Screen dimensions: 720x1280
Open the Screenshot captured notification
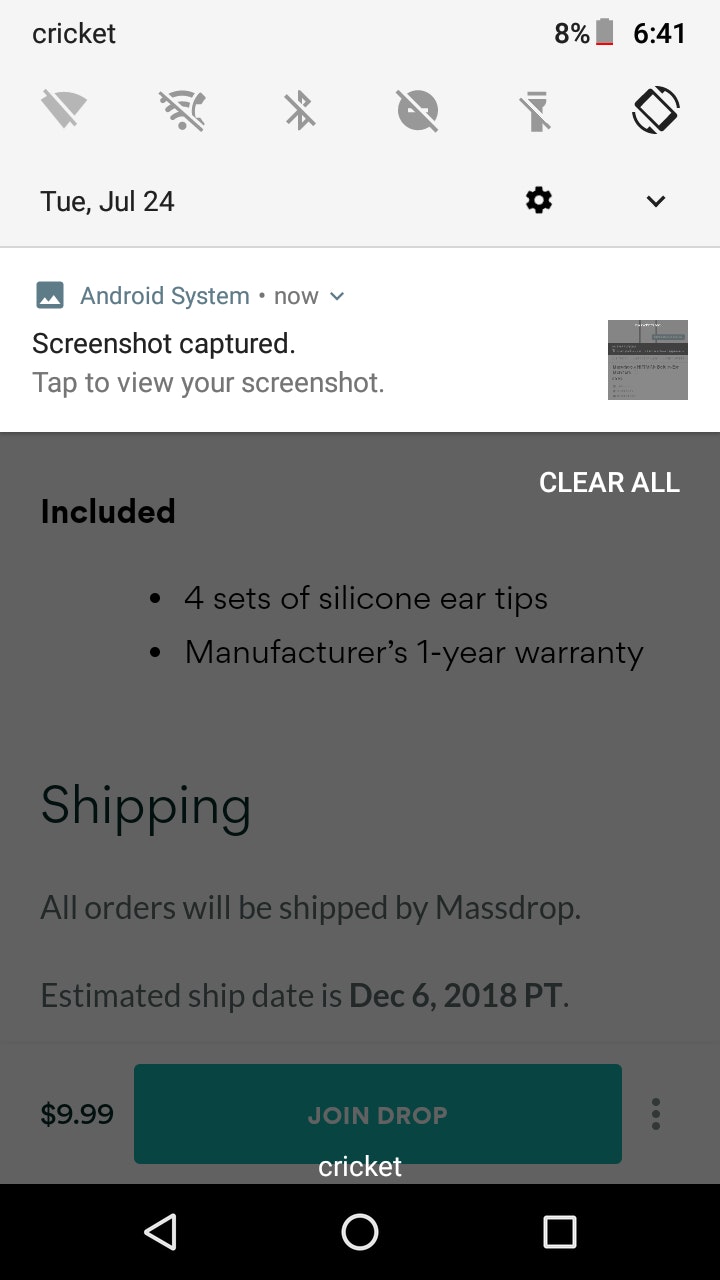point(300,360)
